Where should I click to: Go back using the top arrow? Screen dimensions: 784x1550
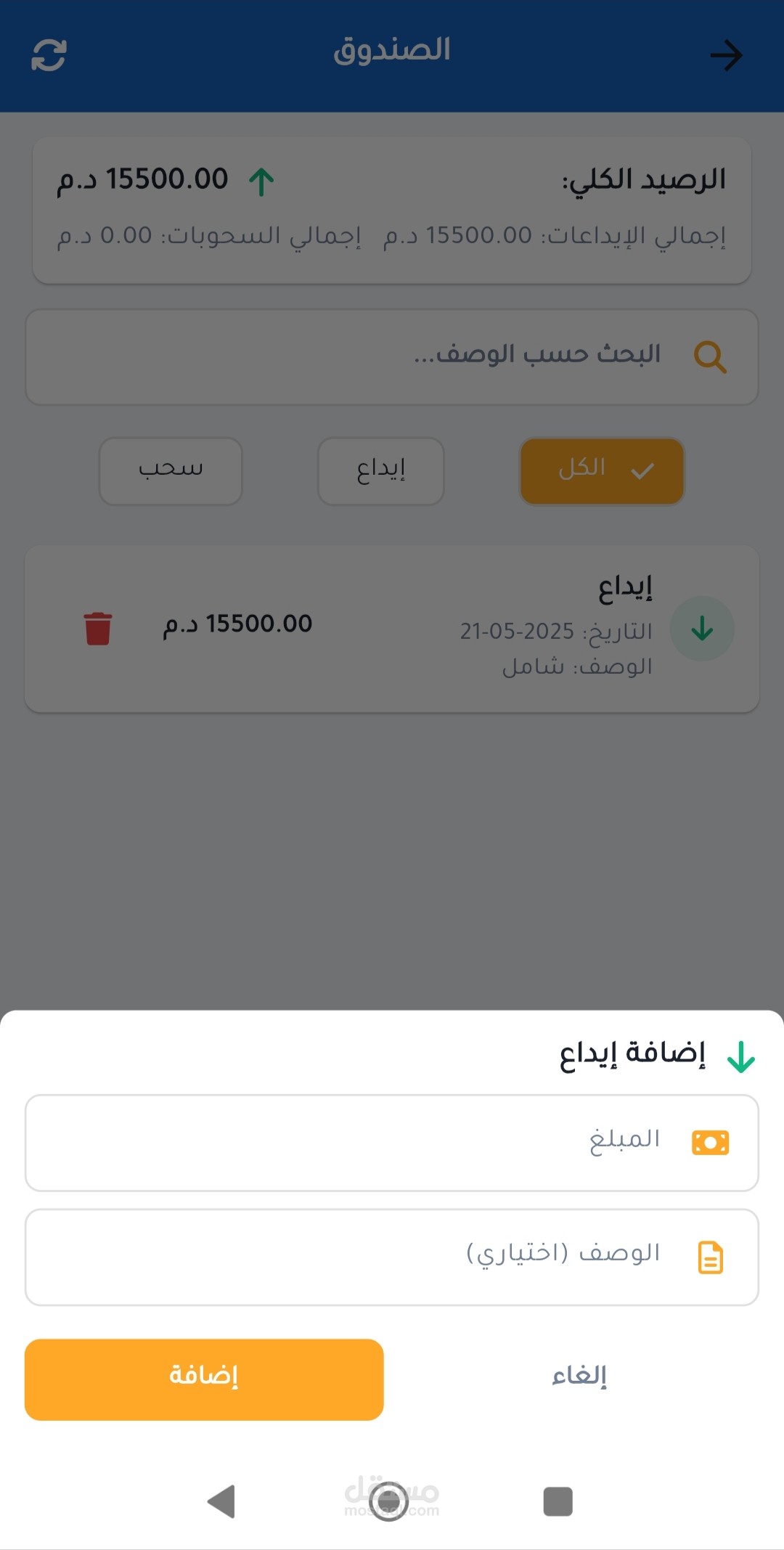click(x=726, y=55)
